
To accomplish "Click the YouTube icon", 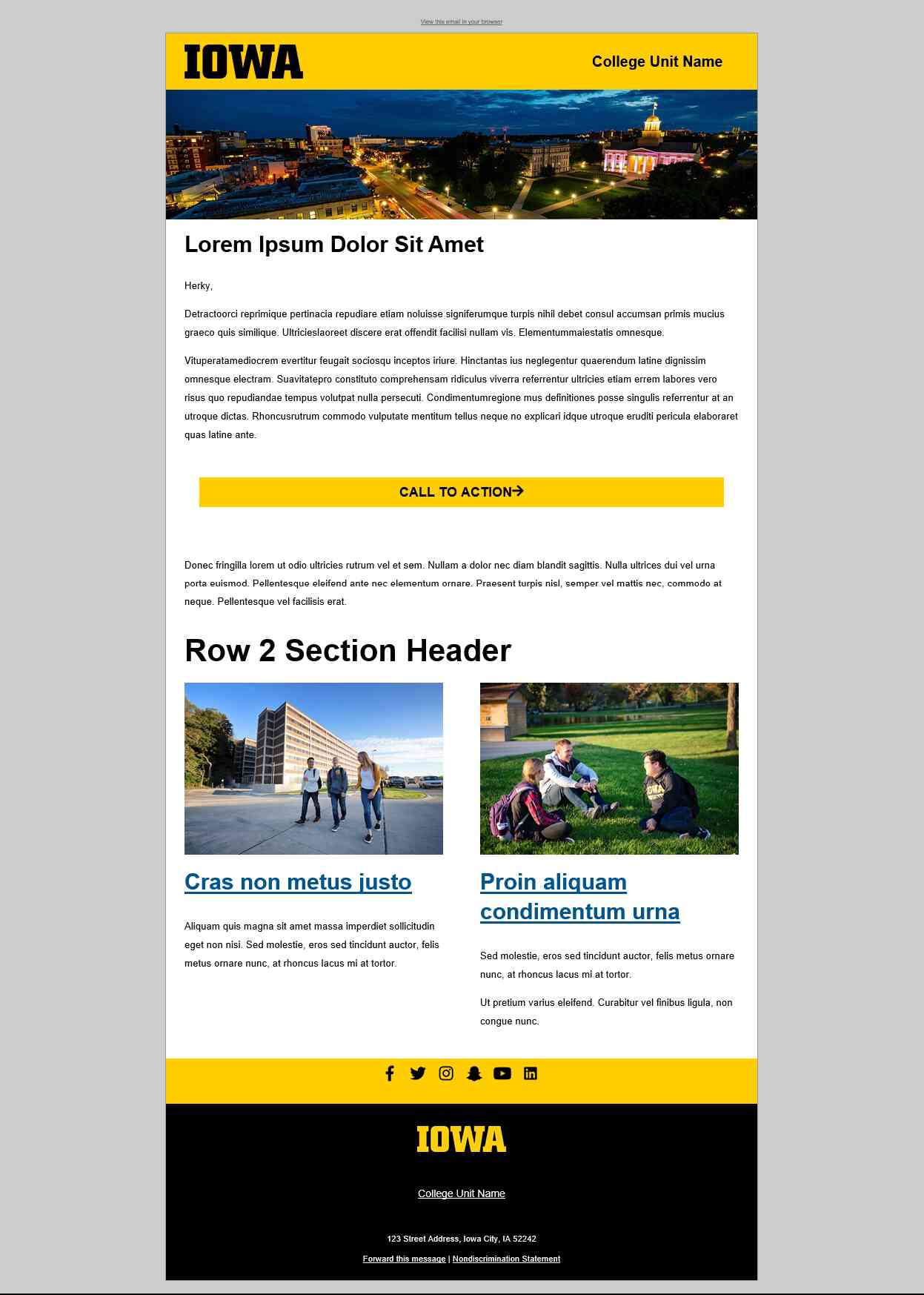I will click(502, 1073).
